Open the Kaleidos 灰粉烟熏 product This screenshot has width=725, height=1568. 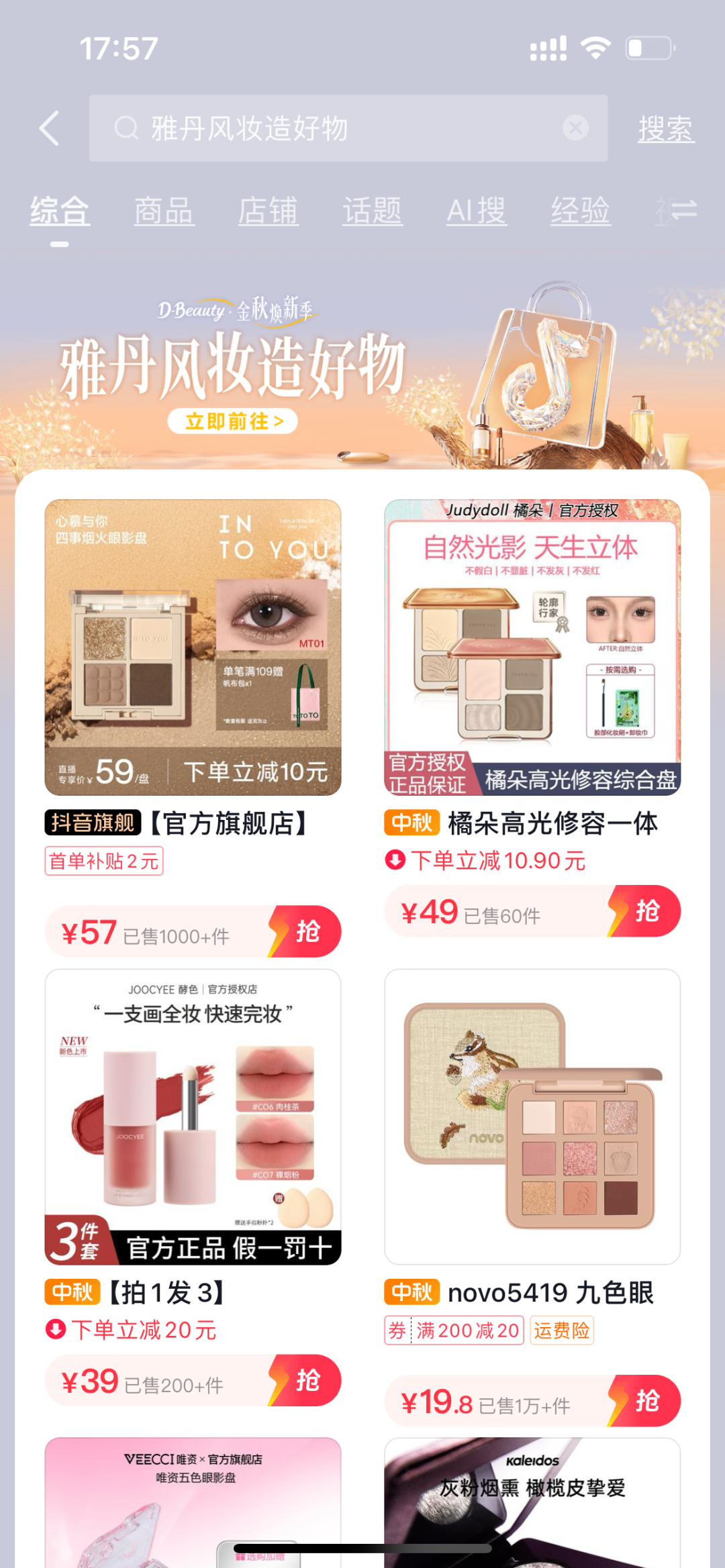(532, 1503)
